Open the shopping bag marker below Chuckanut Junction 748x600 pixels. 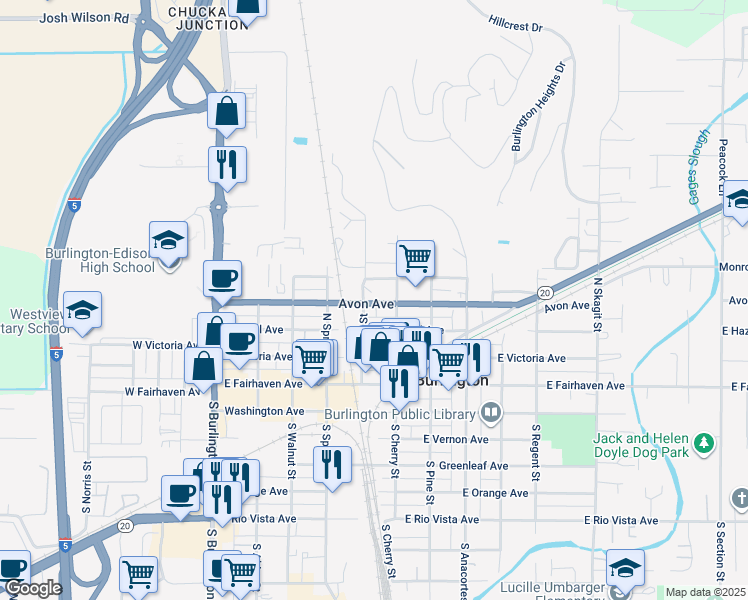227,112
